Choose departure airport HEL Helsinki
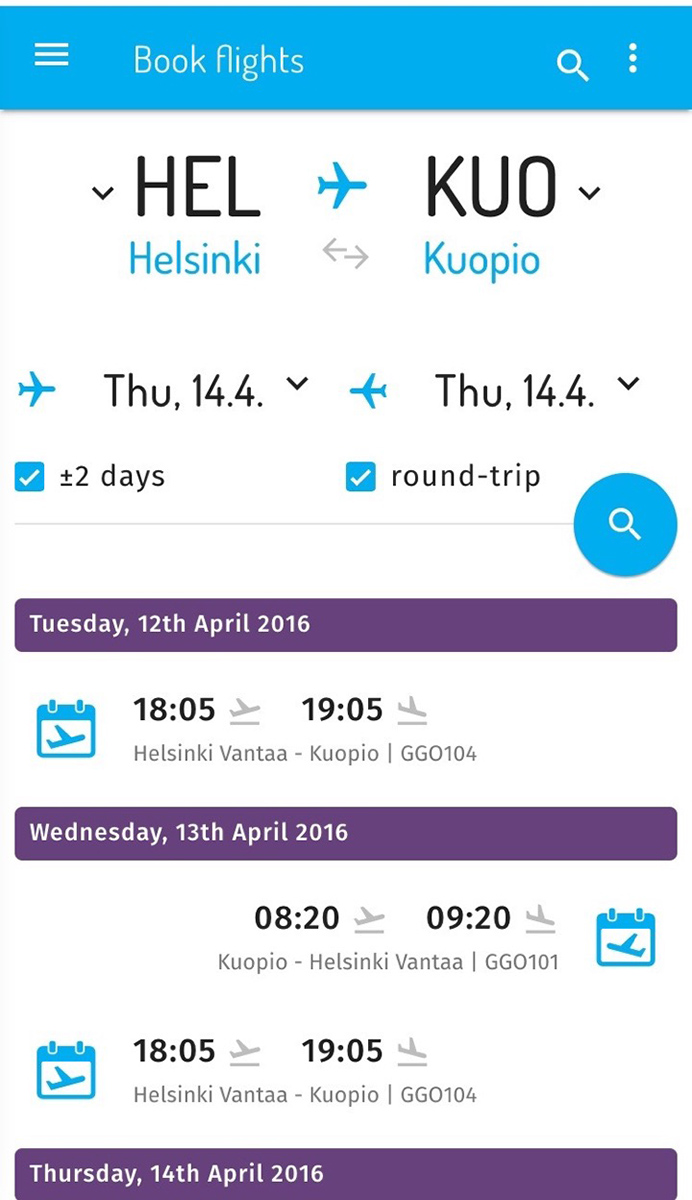The width and height of the screenshot is (692, 1200). click(x=190, y=215)
